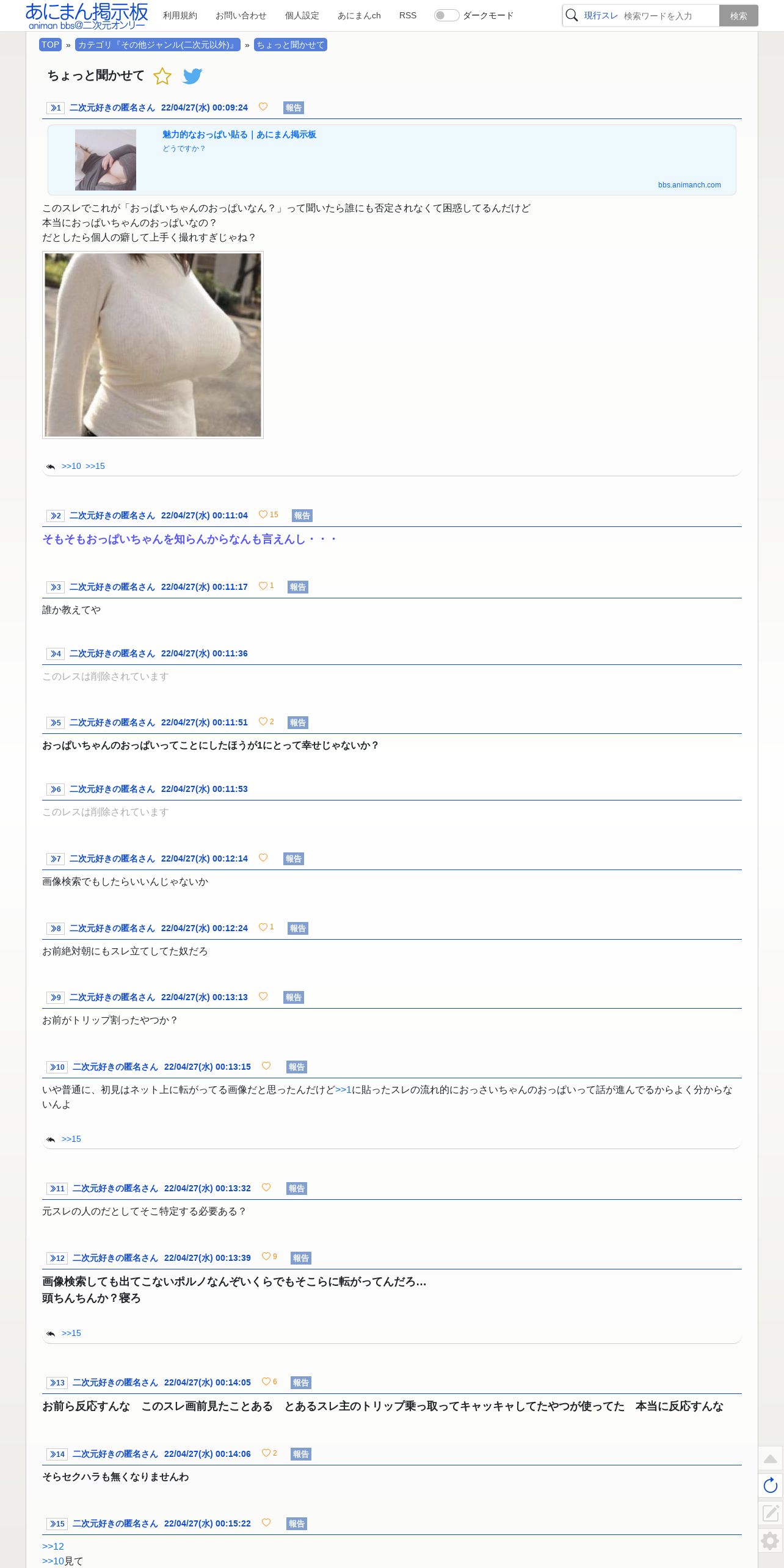This screenshot has height=1568, width=784.
Task: Write a reply with the pencil icon
Action: click(771, 1512)
